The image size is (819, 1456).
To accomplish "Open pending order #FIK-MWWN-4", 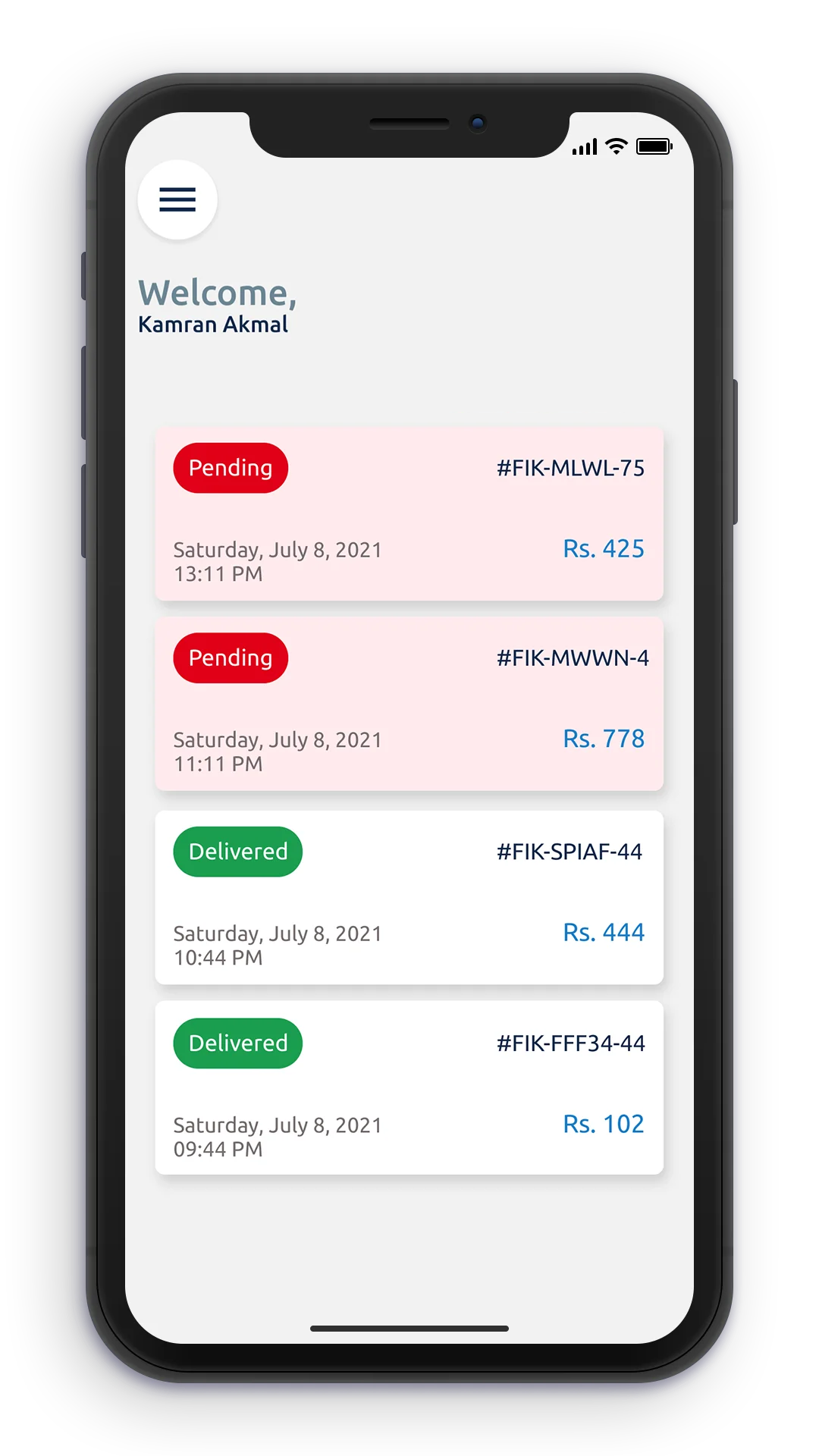I will coord(409,704).
